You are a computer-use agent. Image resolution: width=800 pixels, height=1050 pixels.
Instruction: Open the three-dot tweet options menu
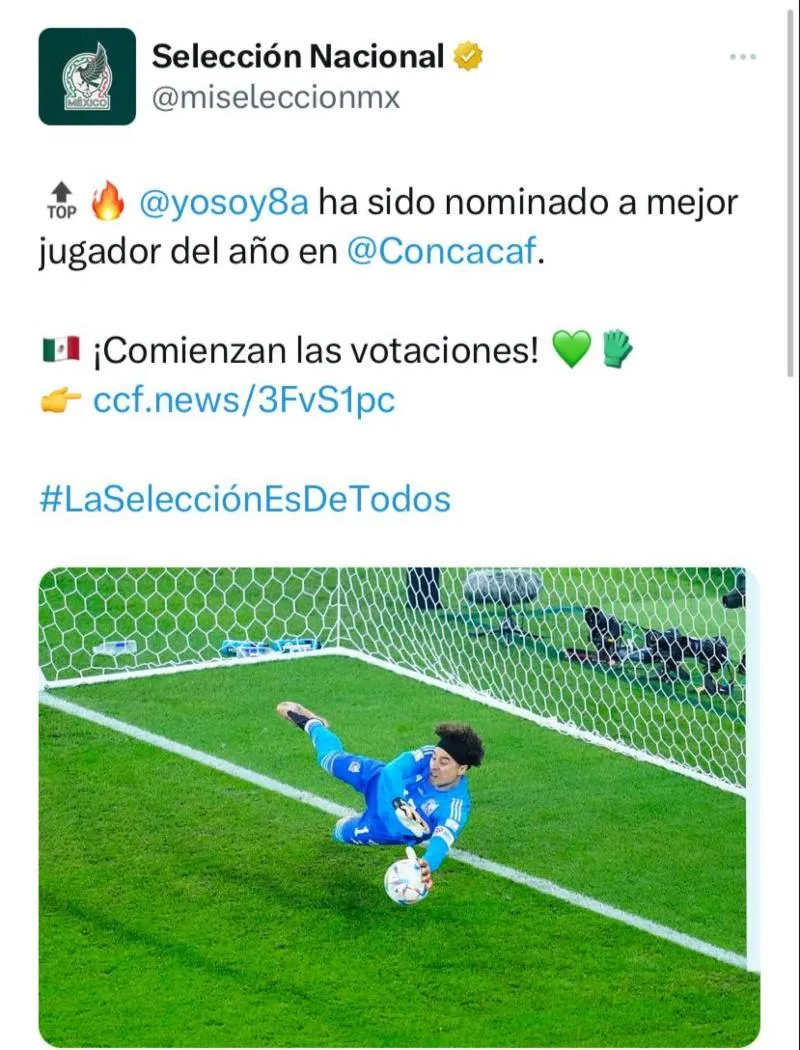(x=743, y=57)
